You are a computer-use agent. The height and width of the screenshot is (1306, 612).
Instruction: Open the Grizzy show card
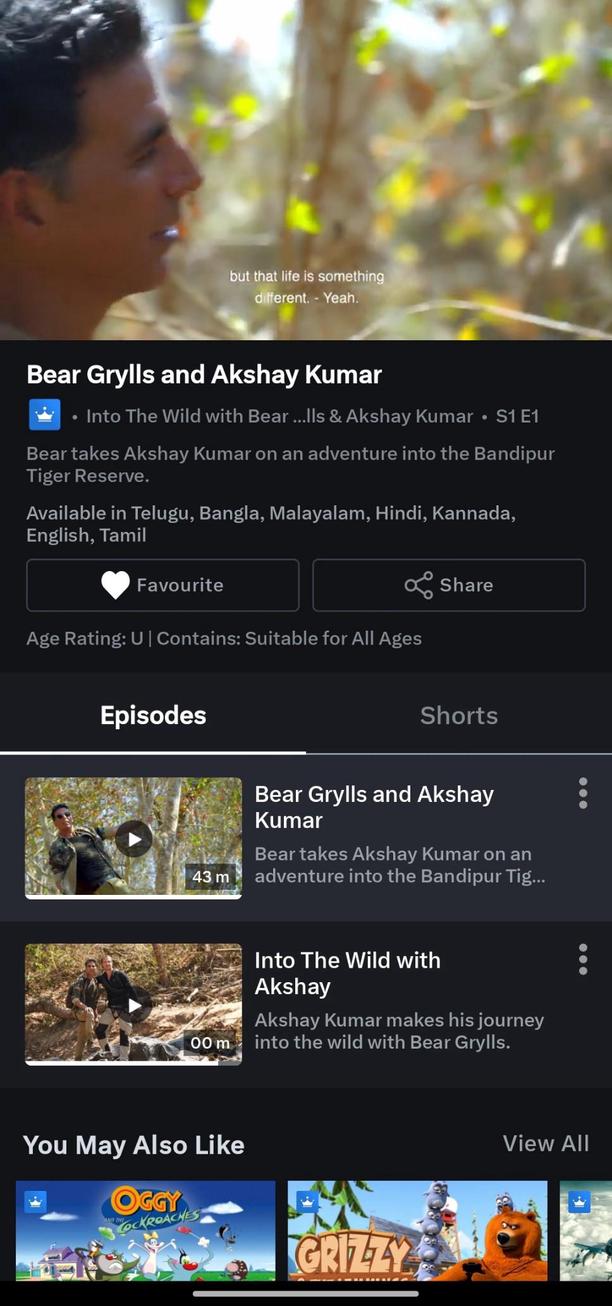[417, 1230]
